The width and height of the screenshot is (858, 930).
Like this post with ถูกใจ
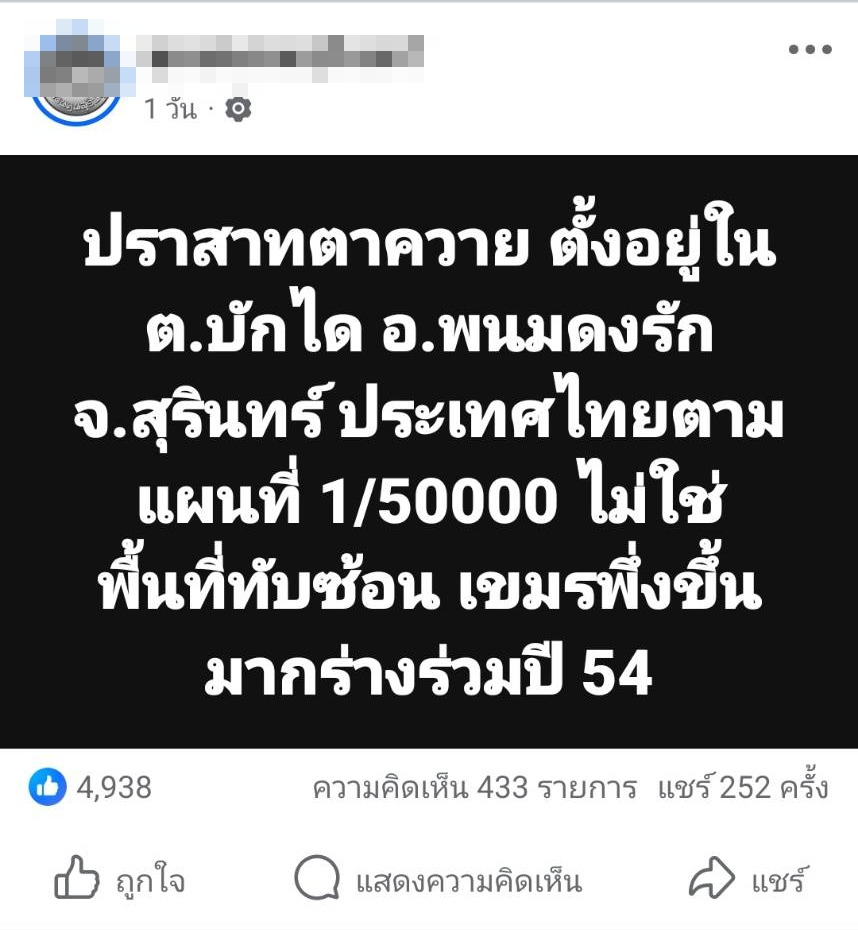119,881
